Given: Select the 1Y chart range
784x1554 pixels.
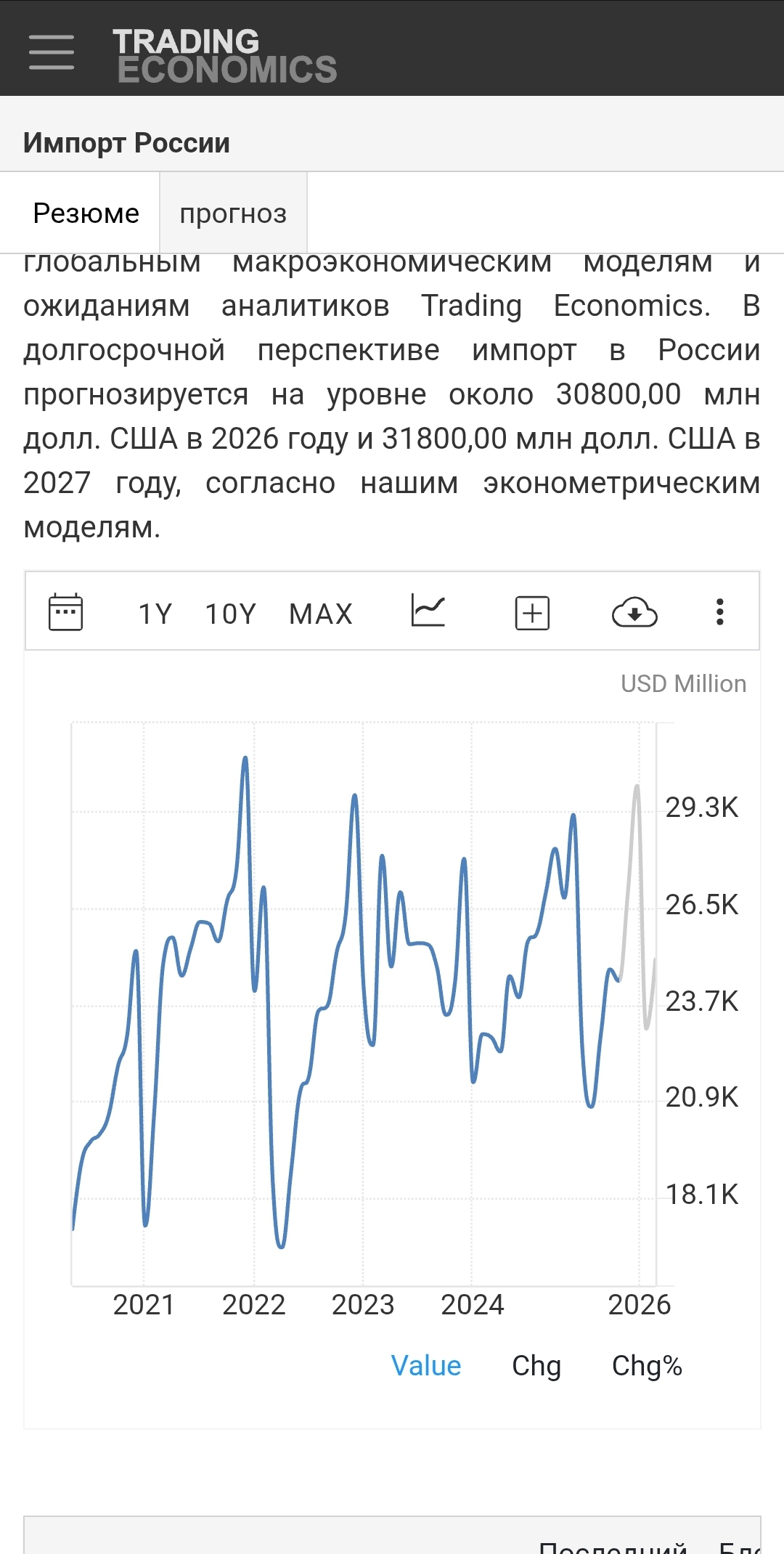Looking at the screenshot, I should click(x=155, y=614).
